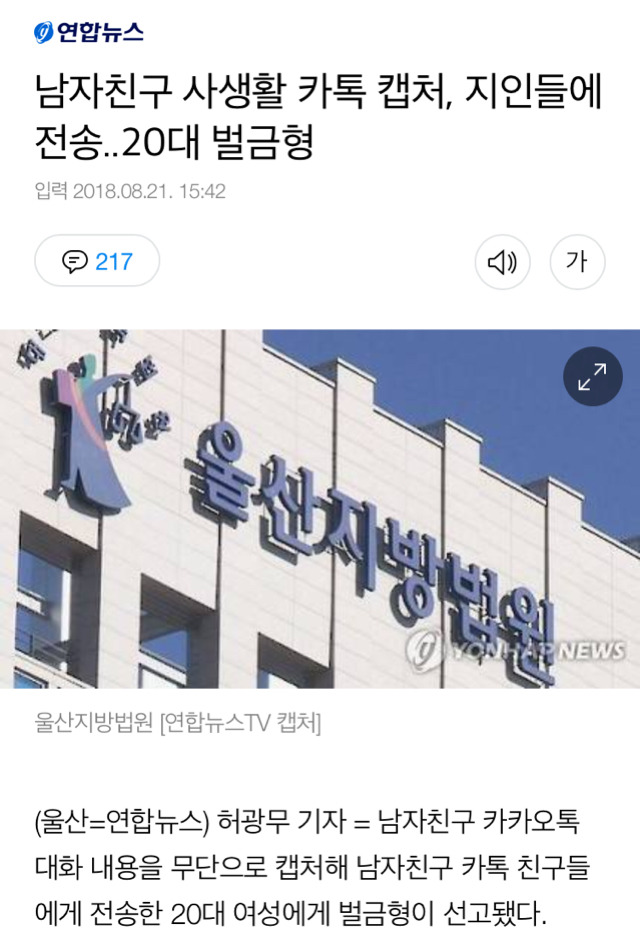The height and width of the screenshot is (935, 640).
Task: Open the 217 comments
Action: click(97, 262)
